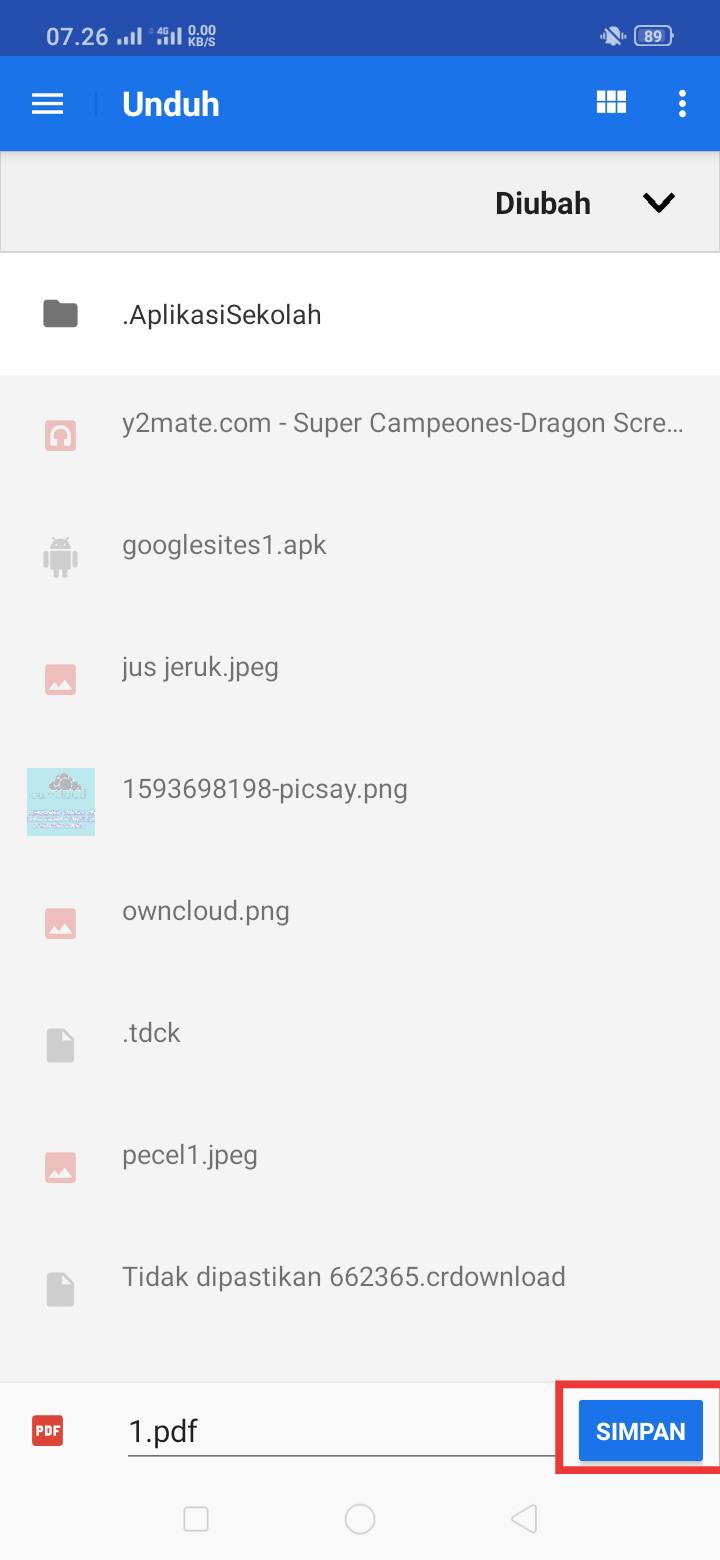Edit the 1.pdf file name field

click(340, 1431)
